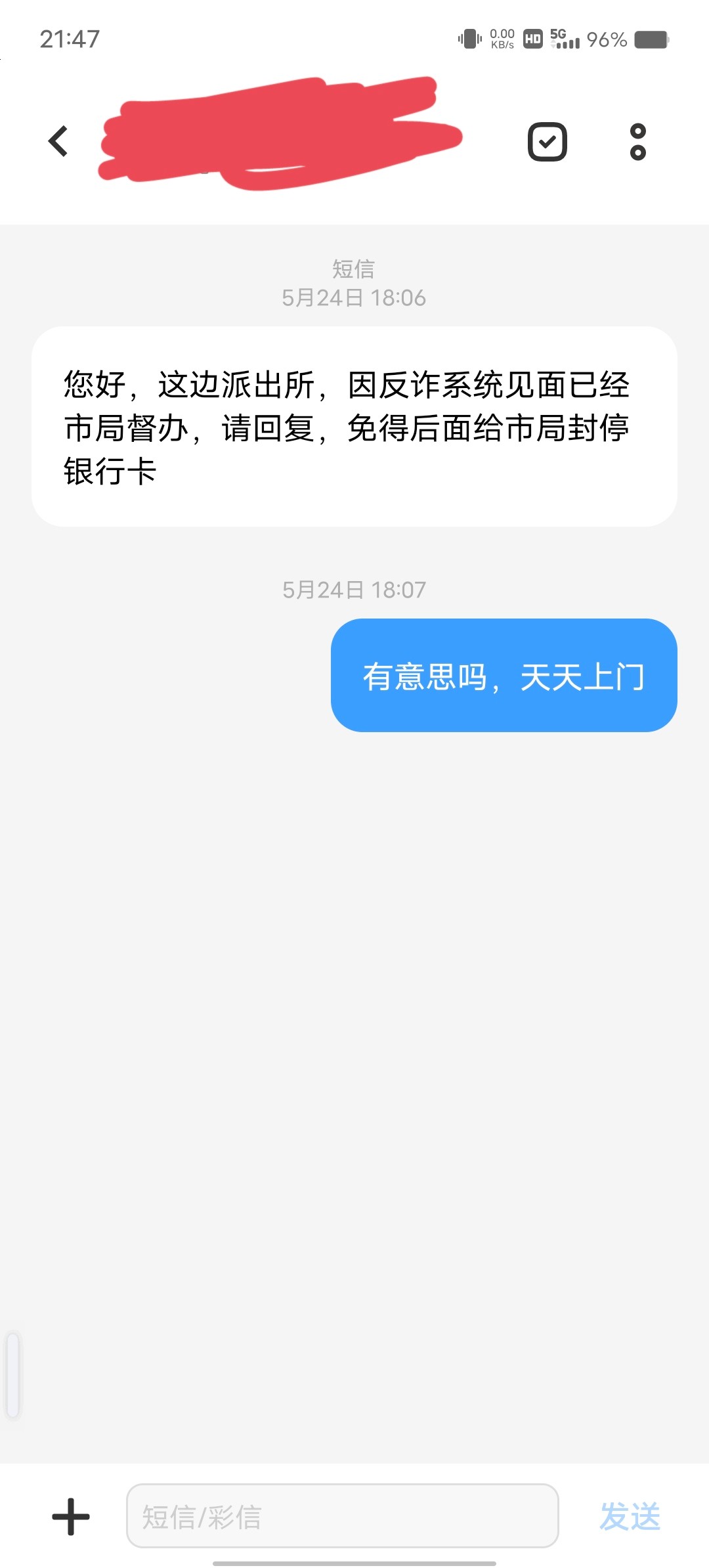Tap the checkmark select icon
The image size is (709, 1568).
pyautogui.click(x=547, y=141)
